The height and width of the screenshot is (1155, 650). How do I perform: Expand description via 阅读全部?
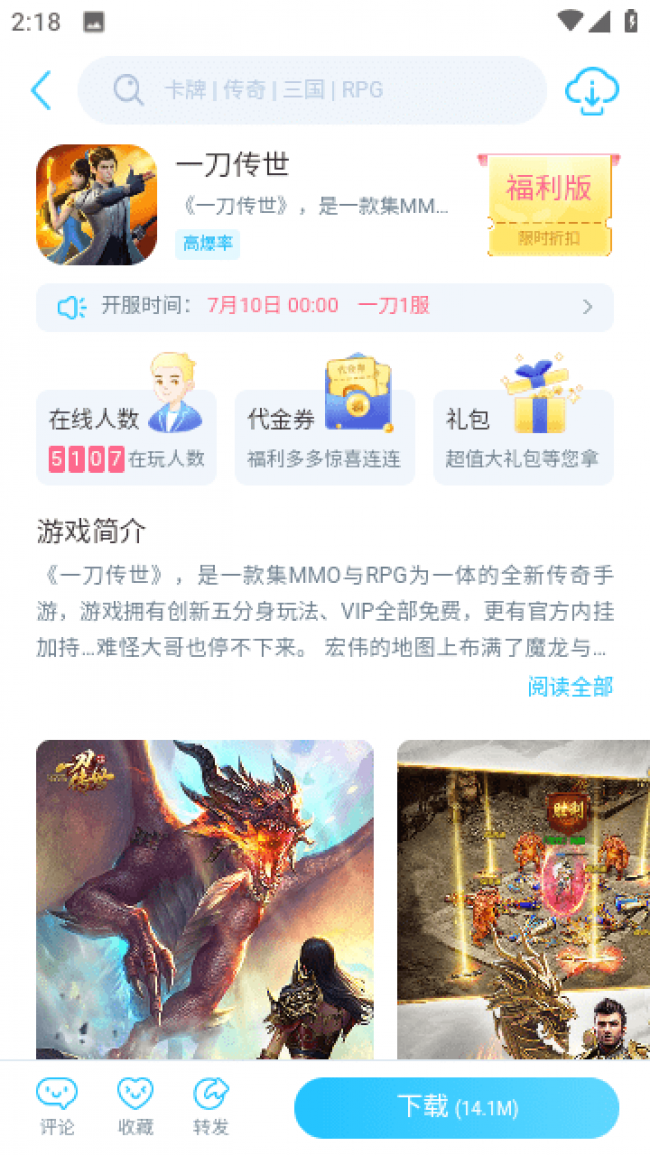pos(570,686)
